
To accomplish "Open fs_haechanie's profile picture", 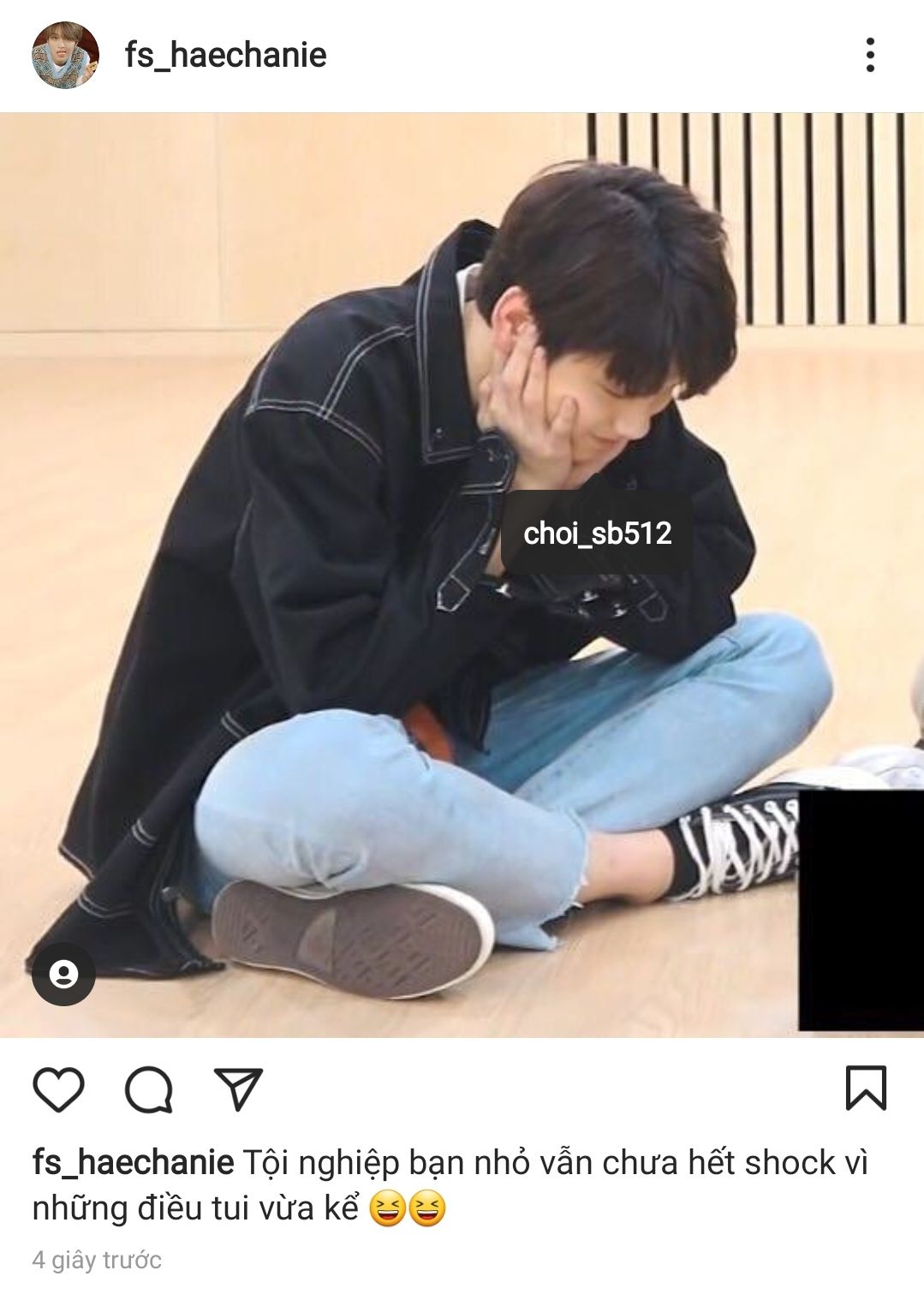I will 65,56.
